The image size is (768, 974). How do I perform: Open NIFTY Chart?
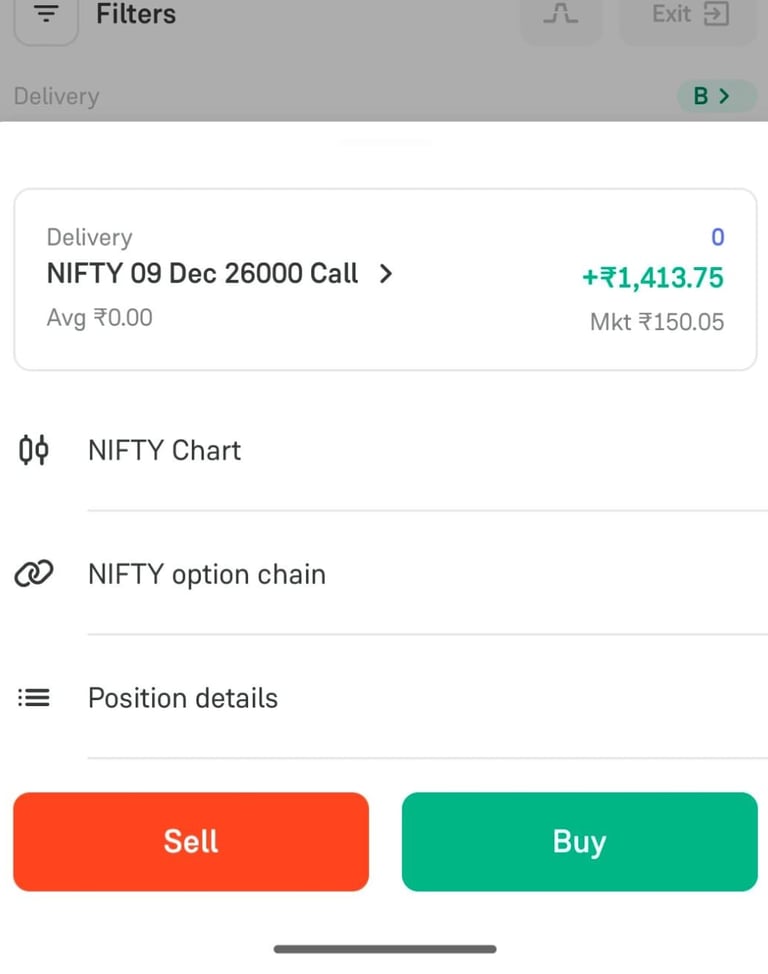(164, 451)
